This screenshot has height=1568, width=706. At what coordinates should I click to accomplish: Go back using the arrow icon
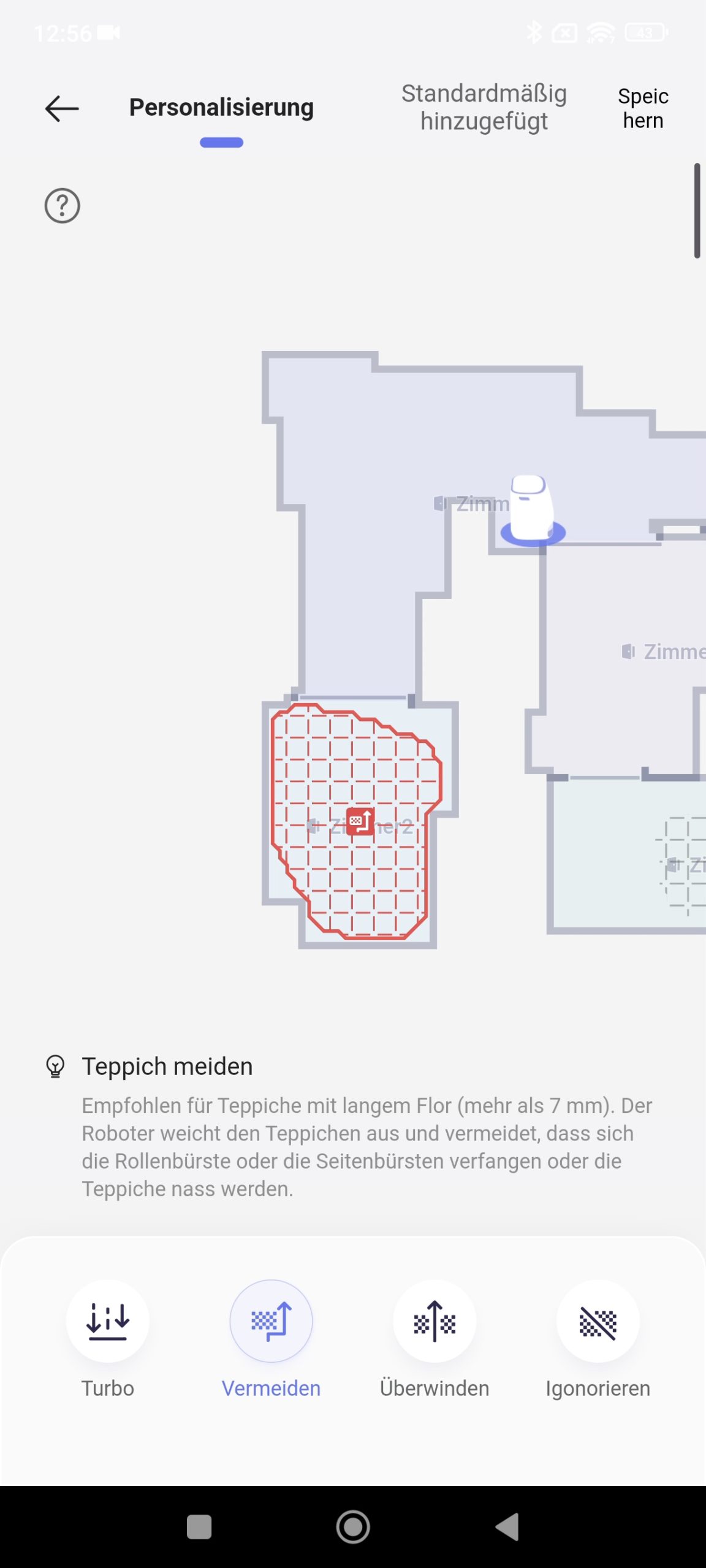62,108
